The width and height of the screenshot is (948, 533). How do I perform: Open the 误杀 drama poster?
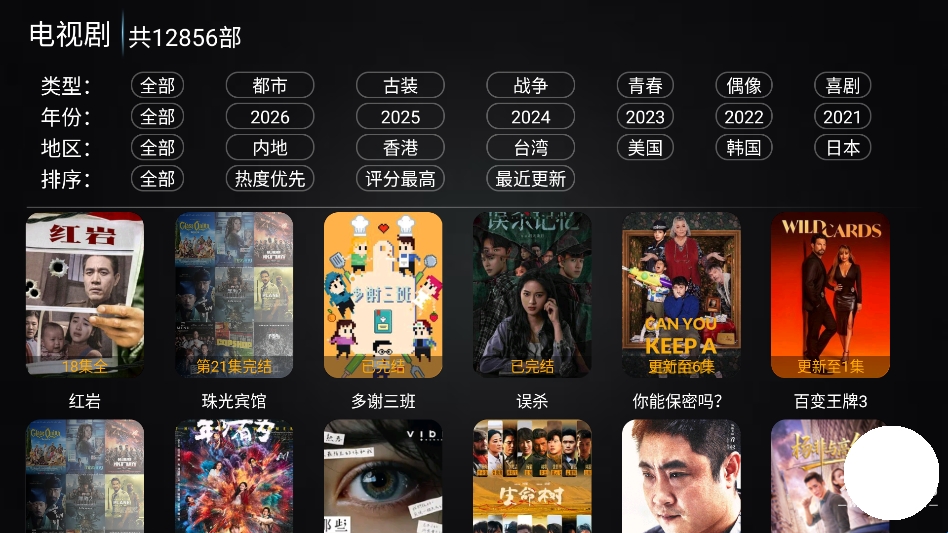click(x=532, y=295)
